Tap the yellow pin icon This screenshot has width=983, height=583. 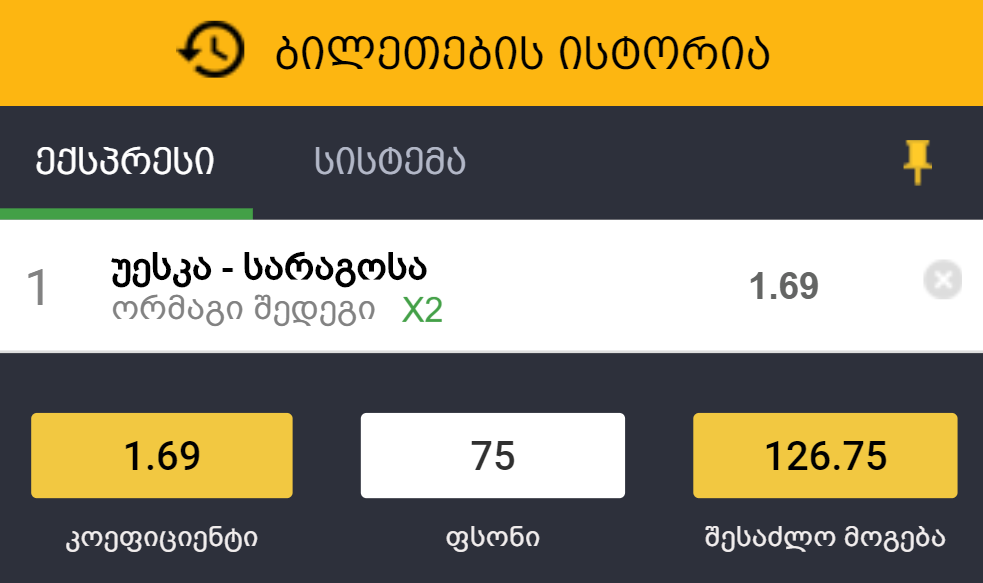(x=916, y=161)
